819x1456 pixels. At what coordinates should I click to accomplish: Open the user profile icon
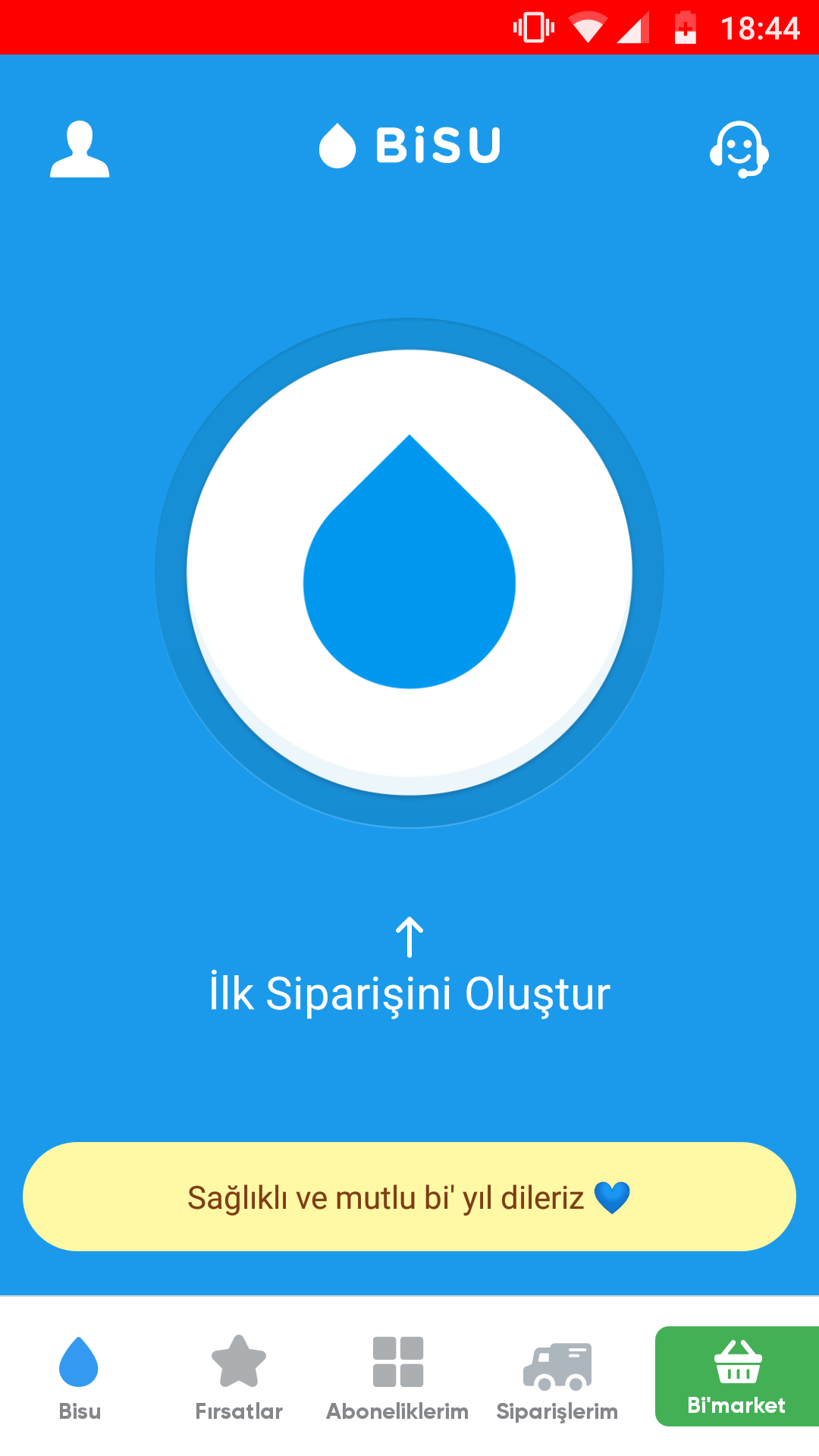click(80, 149)
